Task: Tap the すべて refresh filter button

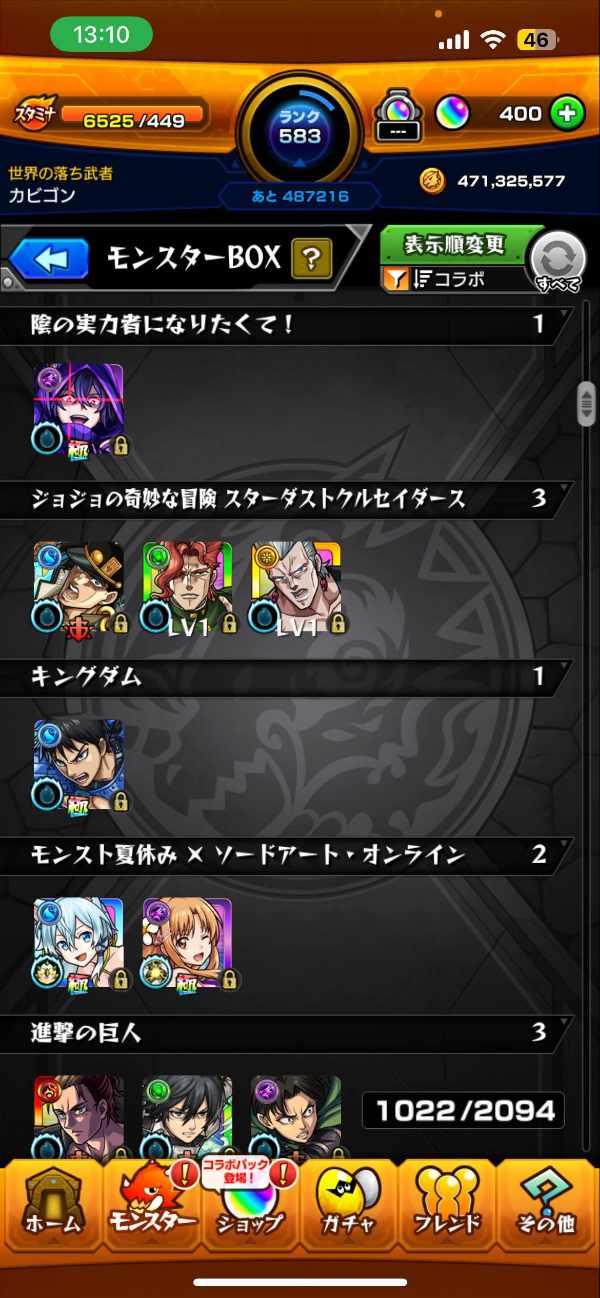Action: click(557, 262)
